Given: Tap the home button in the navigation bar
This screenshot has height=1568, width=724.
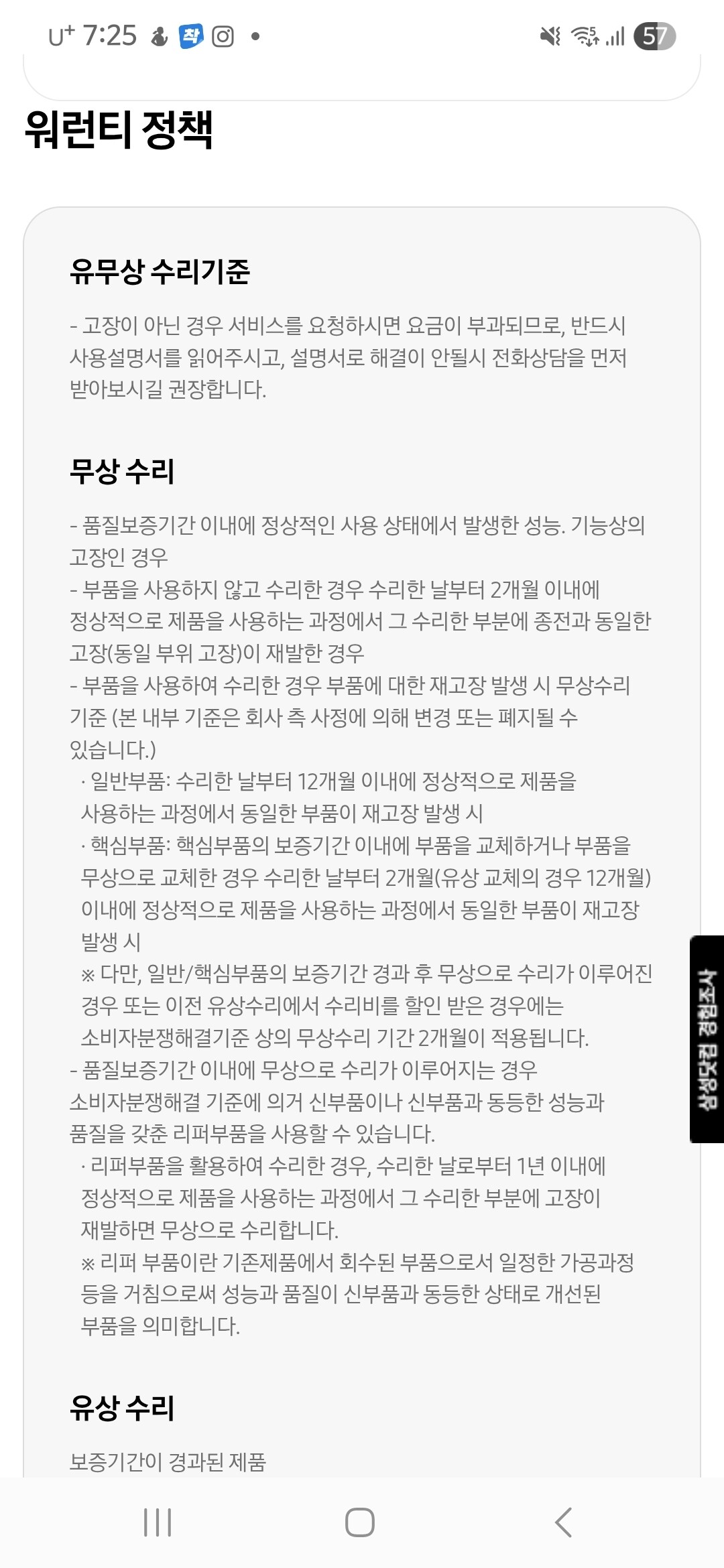Looking at the screenshot, I should (360, 1522).
